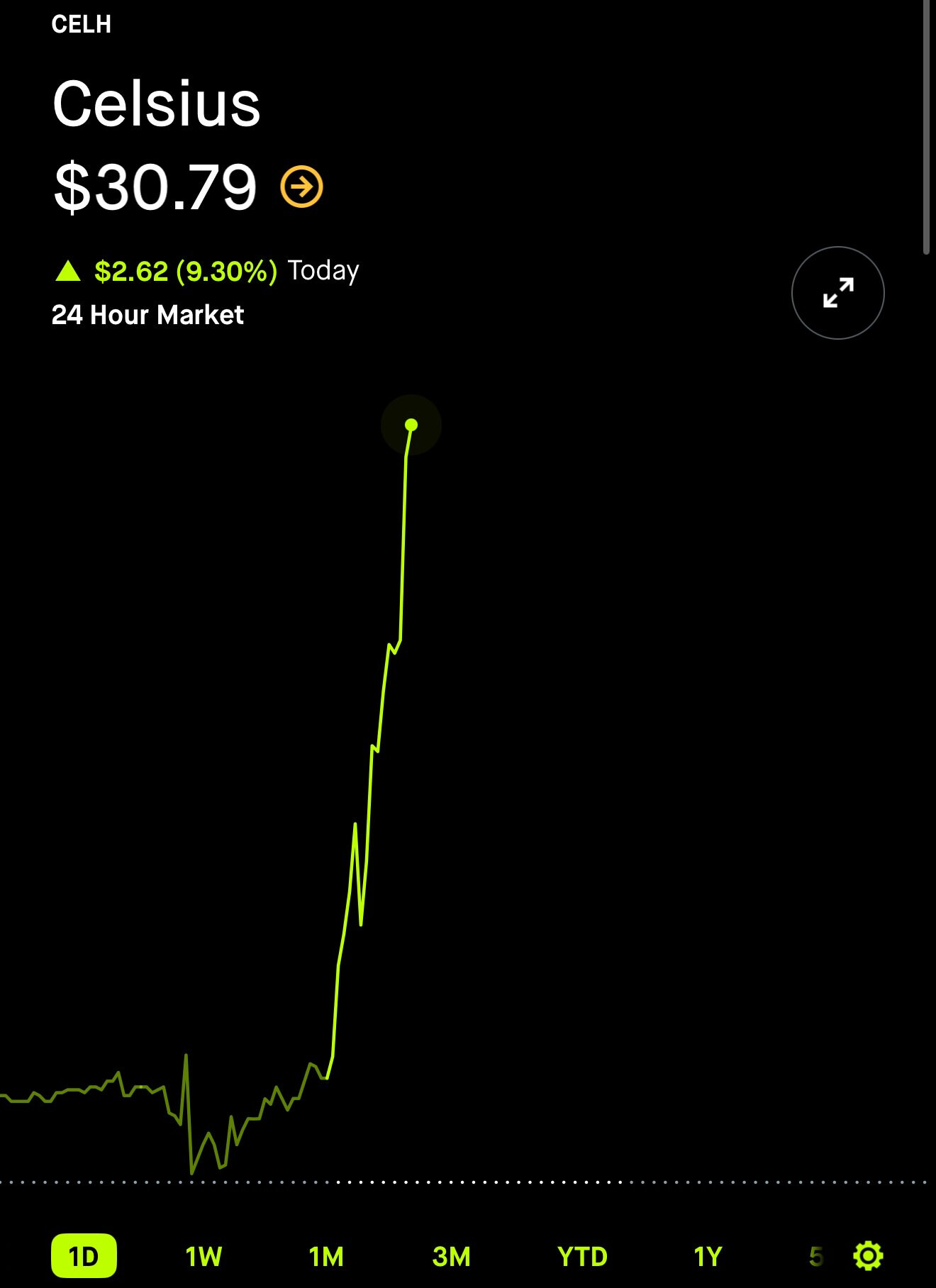View the YTD chart range

coord(582,1256)
